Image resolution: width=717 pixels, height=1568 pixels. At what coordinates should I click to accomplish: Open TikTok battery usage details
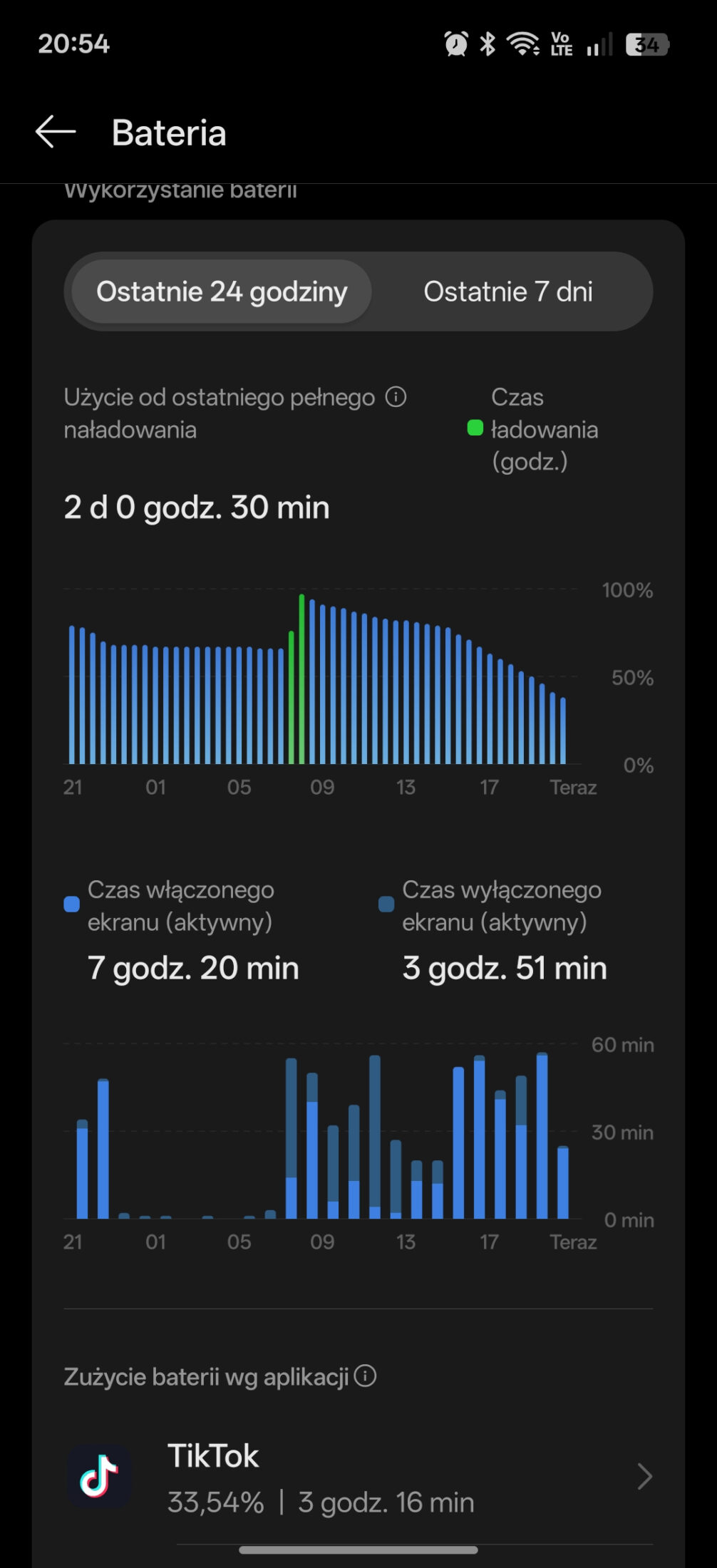pos(358,1477)
